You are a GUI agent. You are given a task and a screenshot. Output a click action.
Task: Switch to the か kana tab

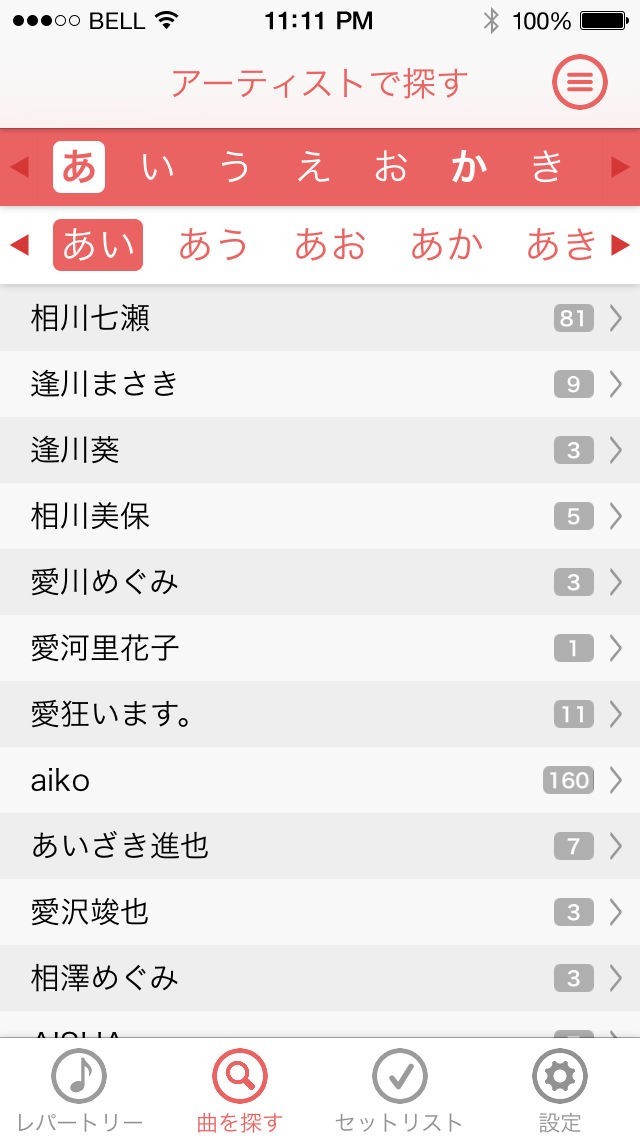(x=468, y=168)
